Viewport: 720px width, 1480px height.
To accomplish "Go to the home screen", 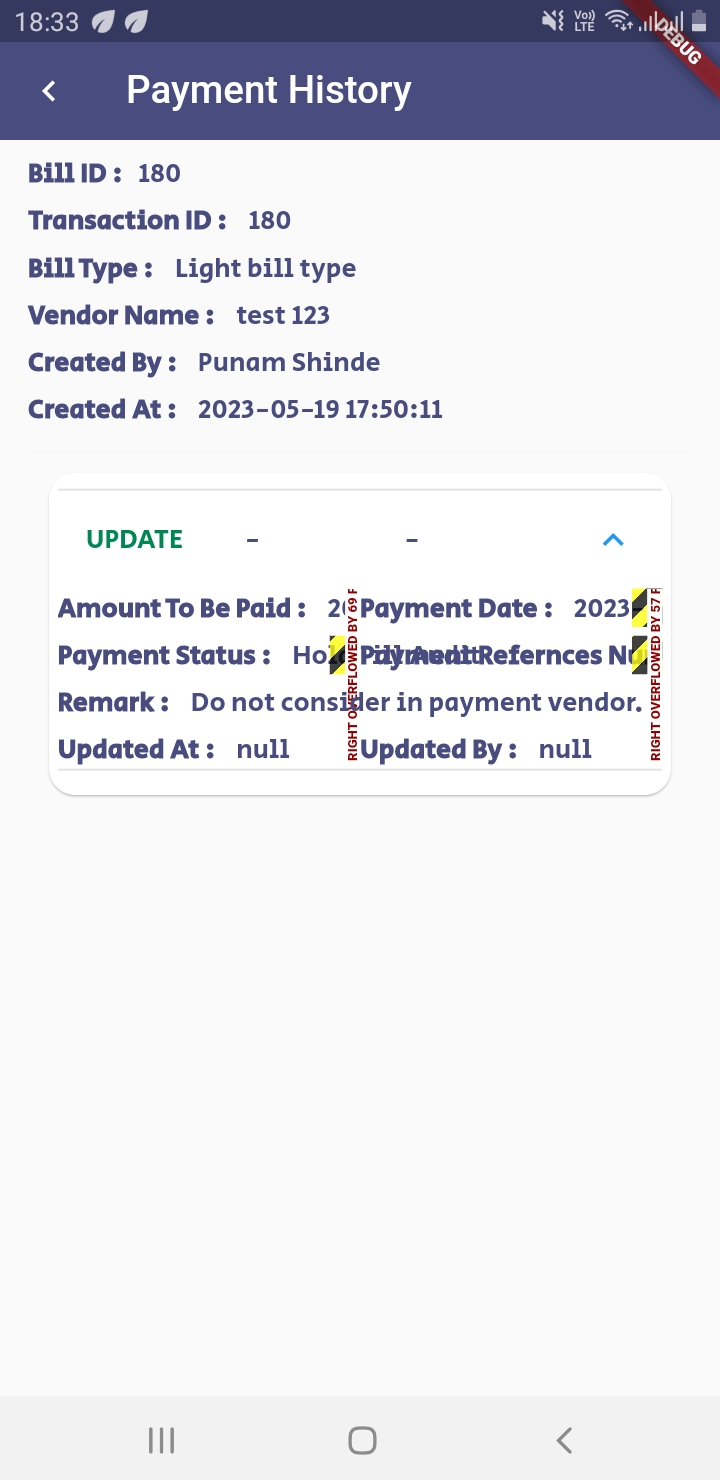I will 362,1440.
